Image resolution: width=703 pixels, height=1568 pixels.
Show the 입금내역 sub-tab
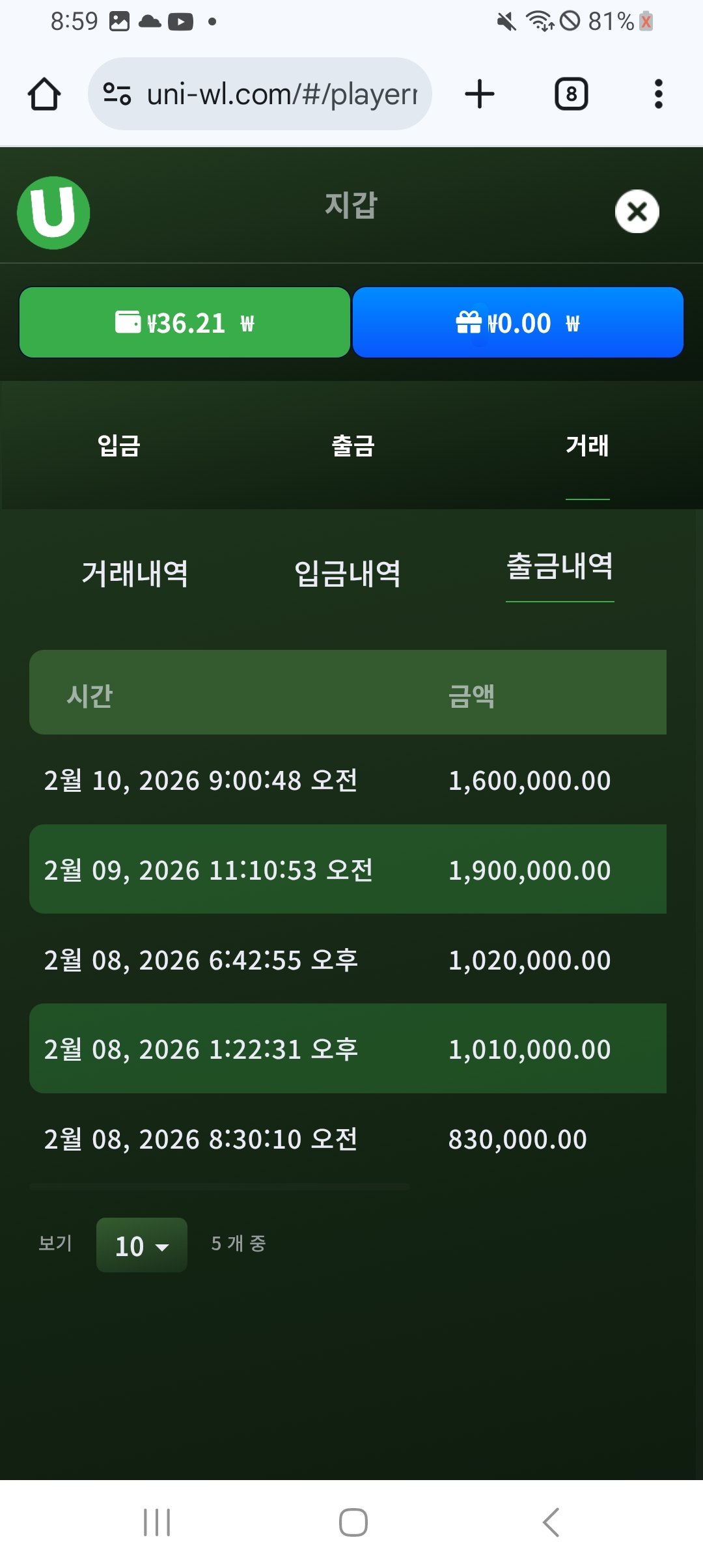348,574
